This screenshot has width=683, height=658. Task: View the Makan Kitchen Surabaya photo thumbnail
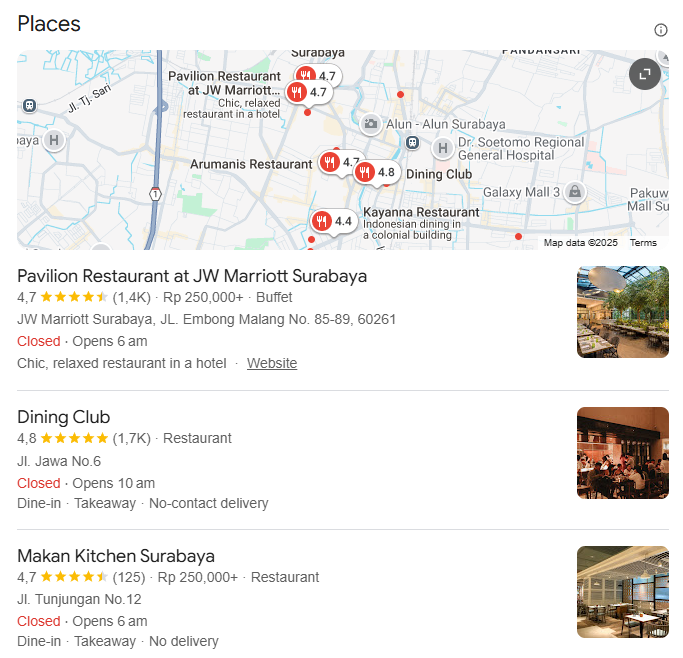(x=622, y=591)
